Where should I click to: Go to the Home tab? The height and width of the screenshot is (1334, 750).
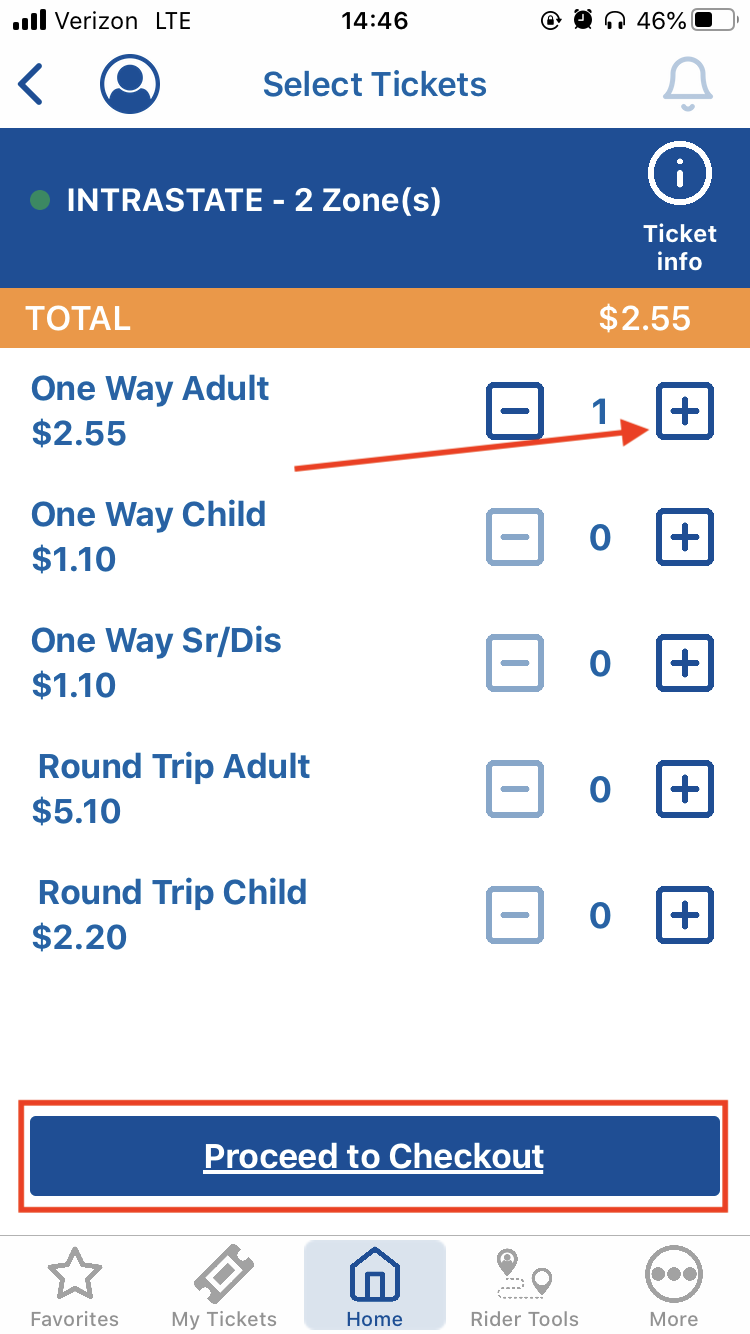click(x=375, y=1287)
